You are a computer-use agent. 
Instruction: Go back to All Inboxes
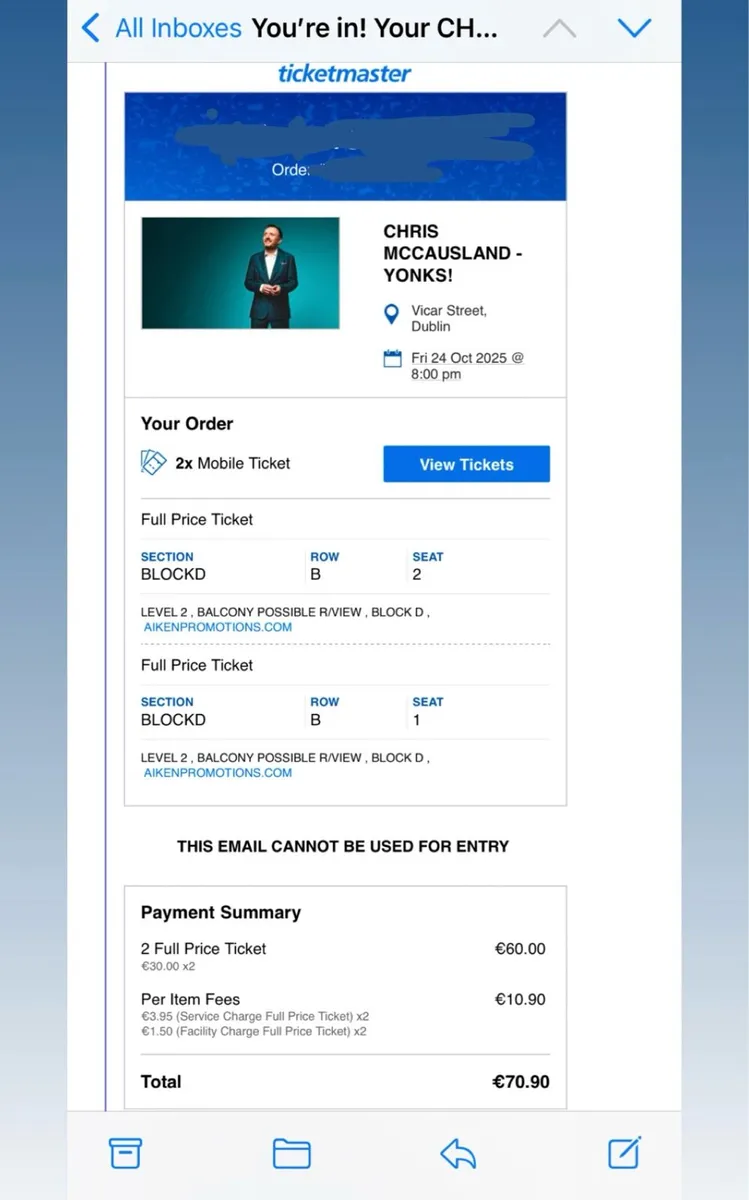coord(160,28)
